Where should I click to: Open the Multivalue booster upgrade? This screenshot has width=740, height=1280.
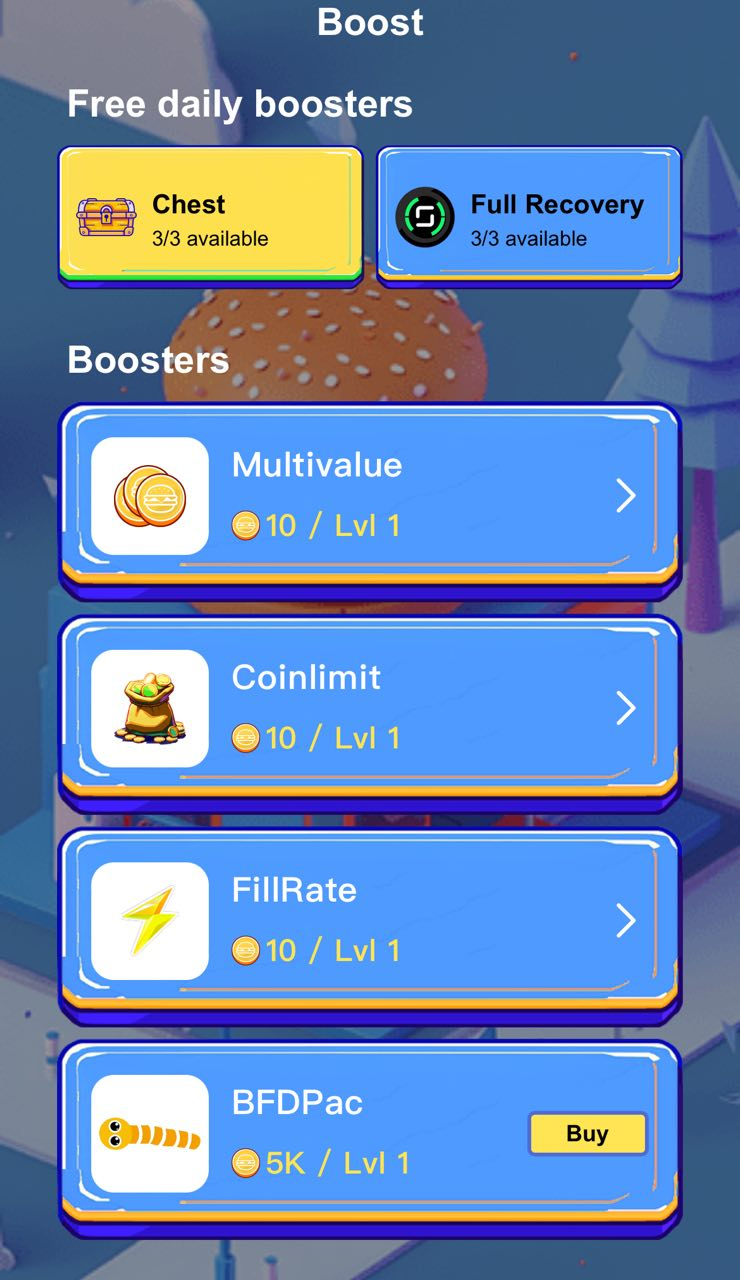coord(369,495)
